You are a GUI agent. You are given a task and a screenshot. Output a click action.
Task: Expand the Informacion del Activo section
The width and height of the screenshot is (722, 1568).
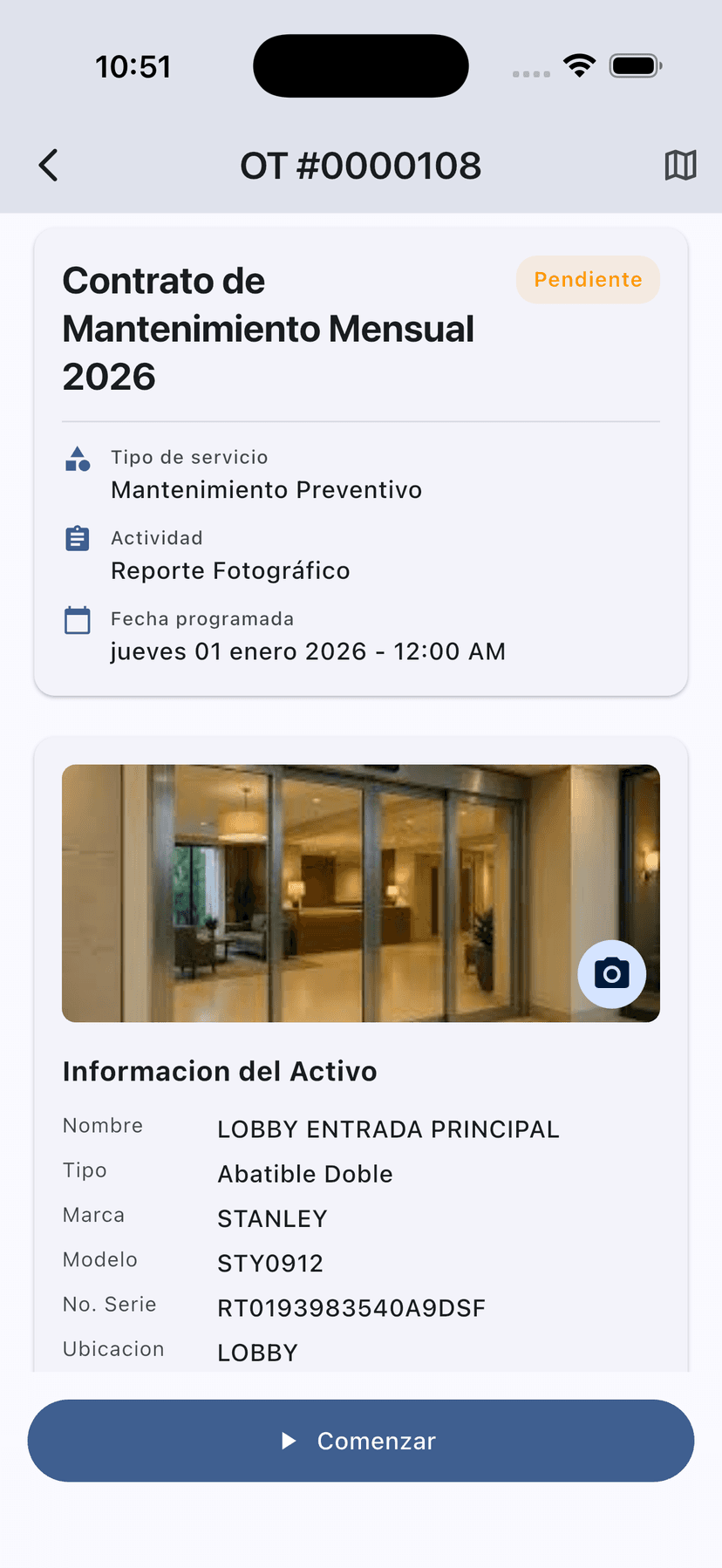(219, 1071)
